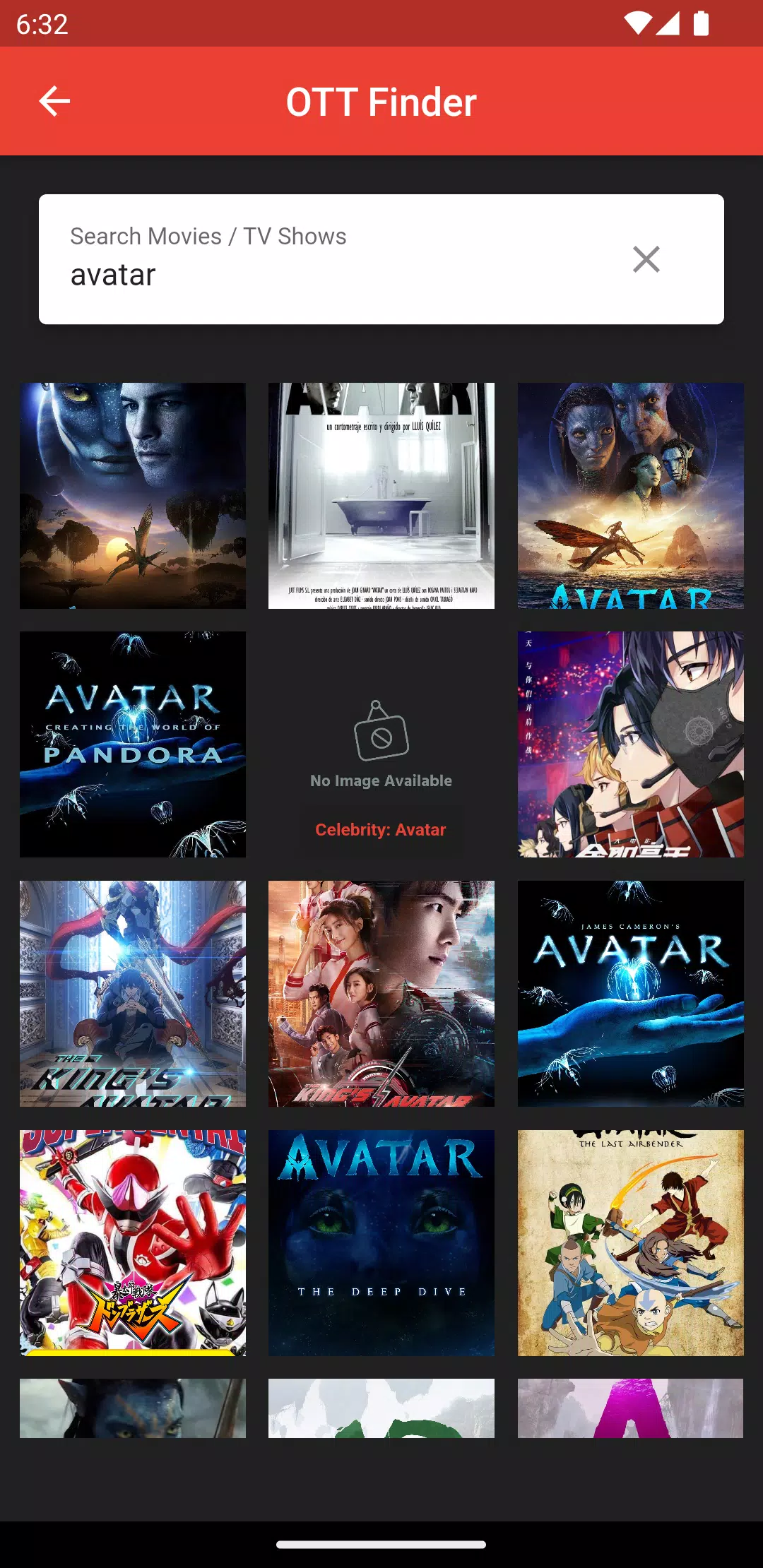The width and height of the screenshot is (763, 1568).
Task: Clear the avatar search text
Action: point(646,259)
